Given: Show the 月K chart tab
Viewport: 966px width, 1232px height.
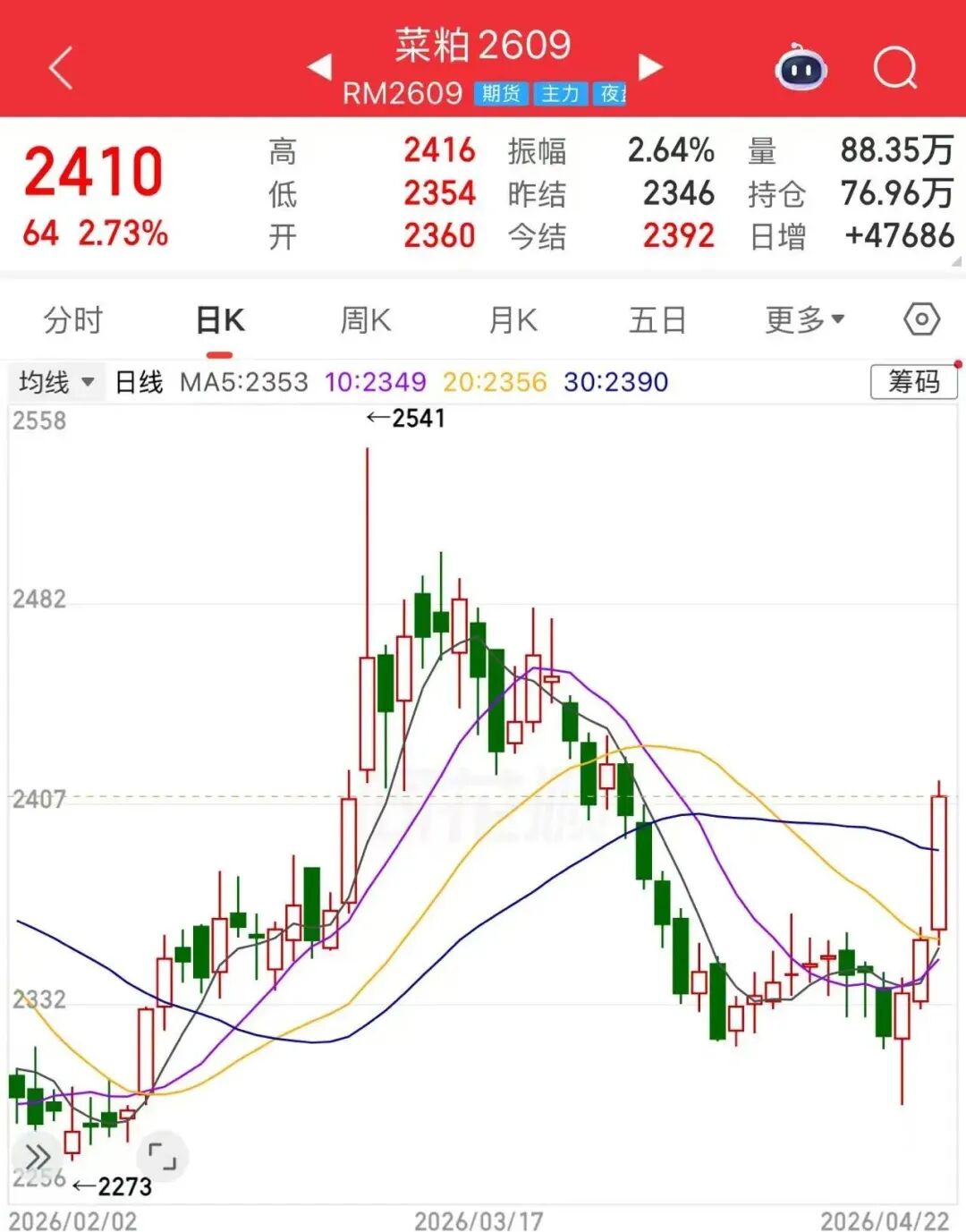Looking at the screenshot, I should 513,320.
